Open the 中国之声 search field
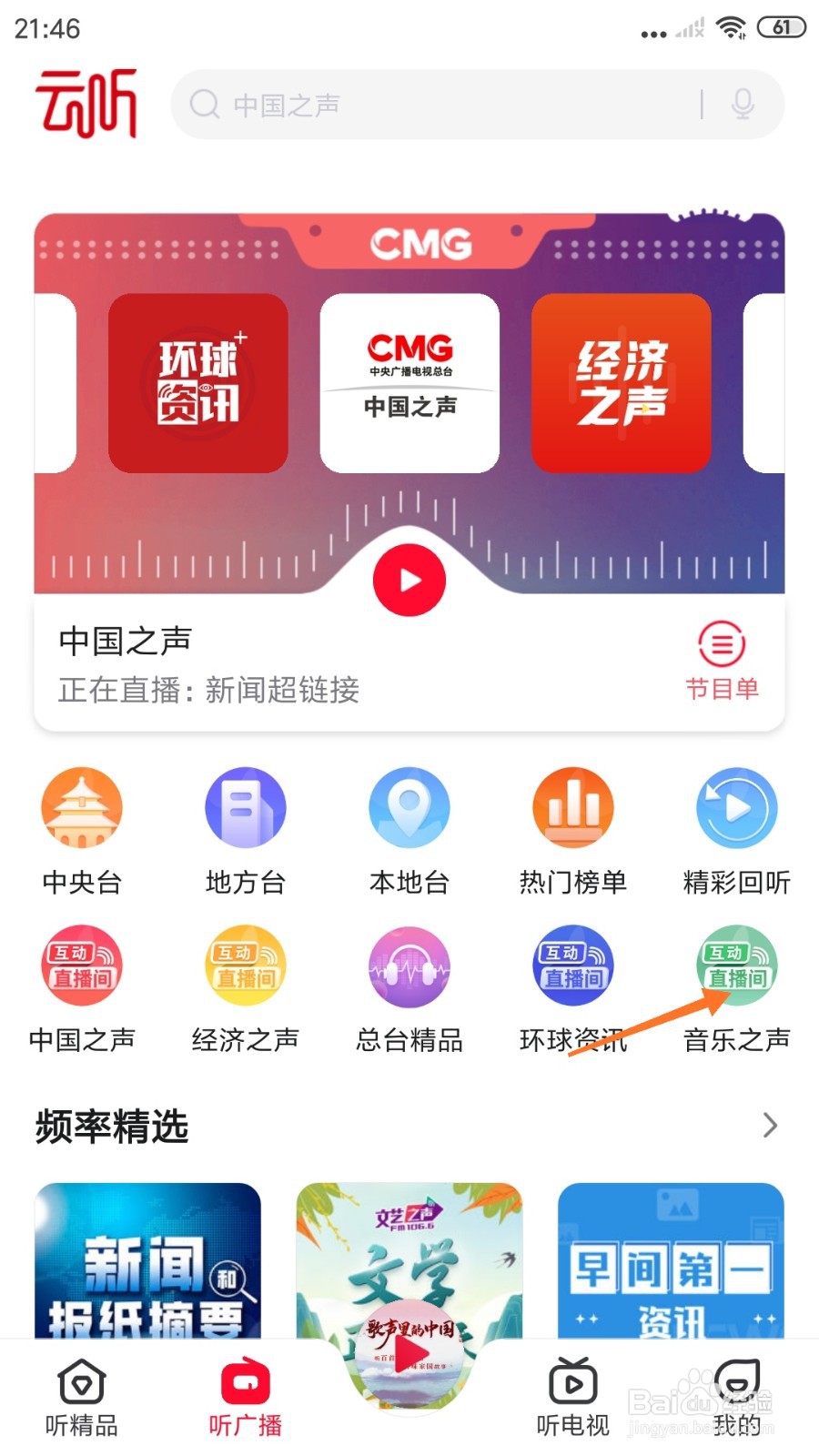The width and height of the screenshot is (819, 1456). (437, 105)
